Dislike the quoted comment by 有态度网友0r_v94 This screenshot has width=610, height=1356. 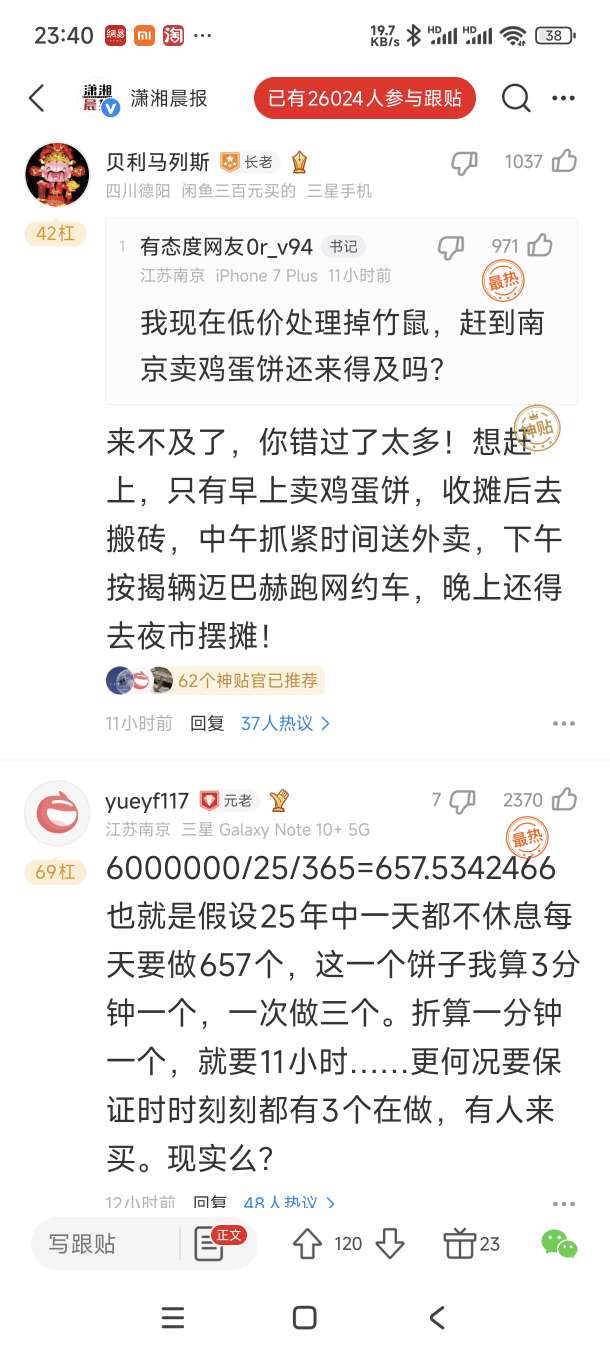click(451, 246)
